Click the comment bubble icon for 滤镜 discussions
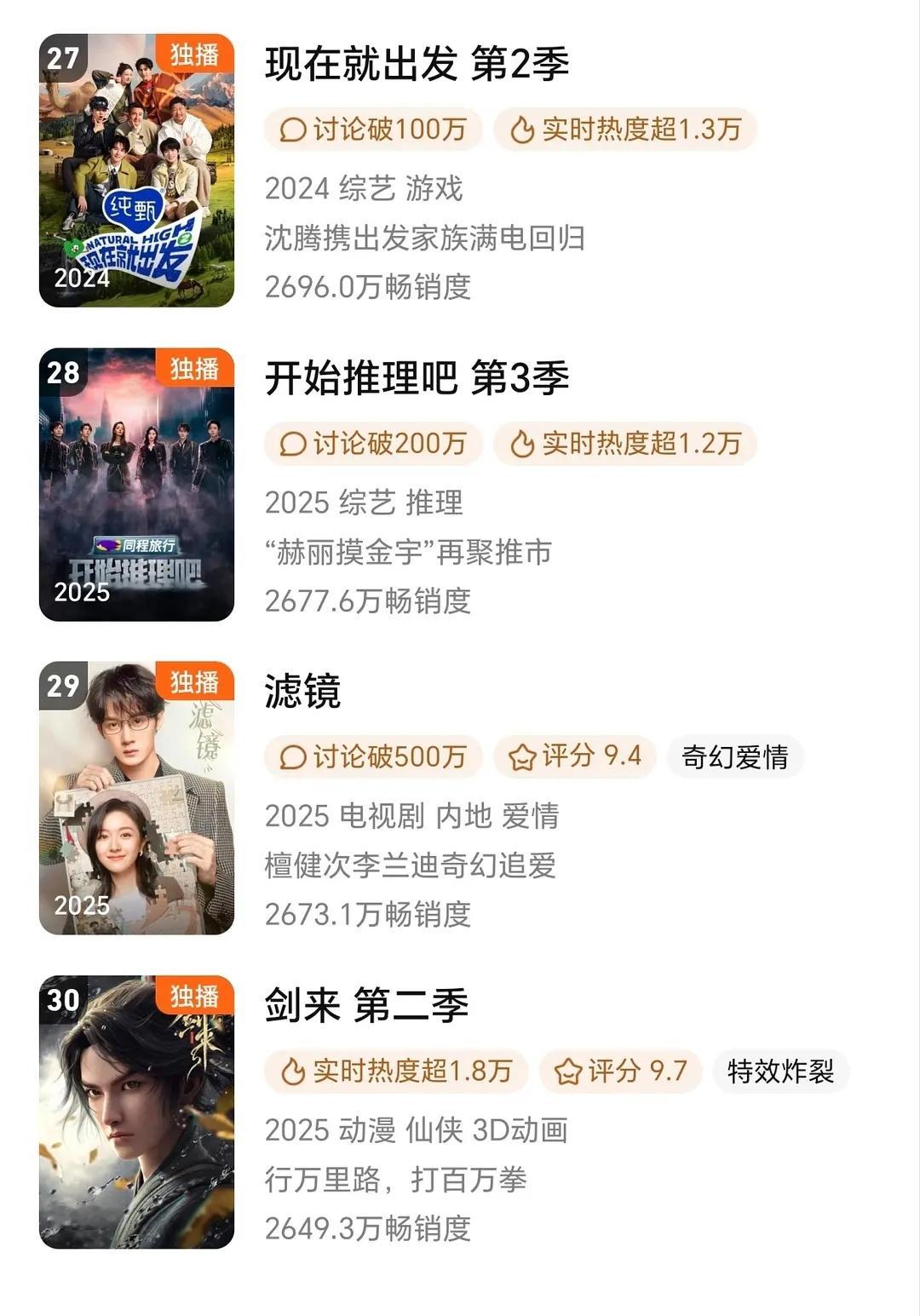The width and height of the screenshot is (920, 1316). coord(294,756)
